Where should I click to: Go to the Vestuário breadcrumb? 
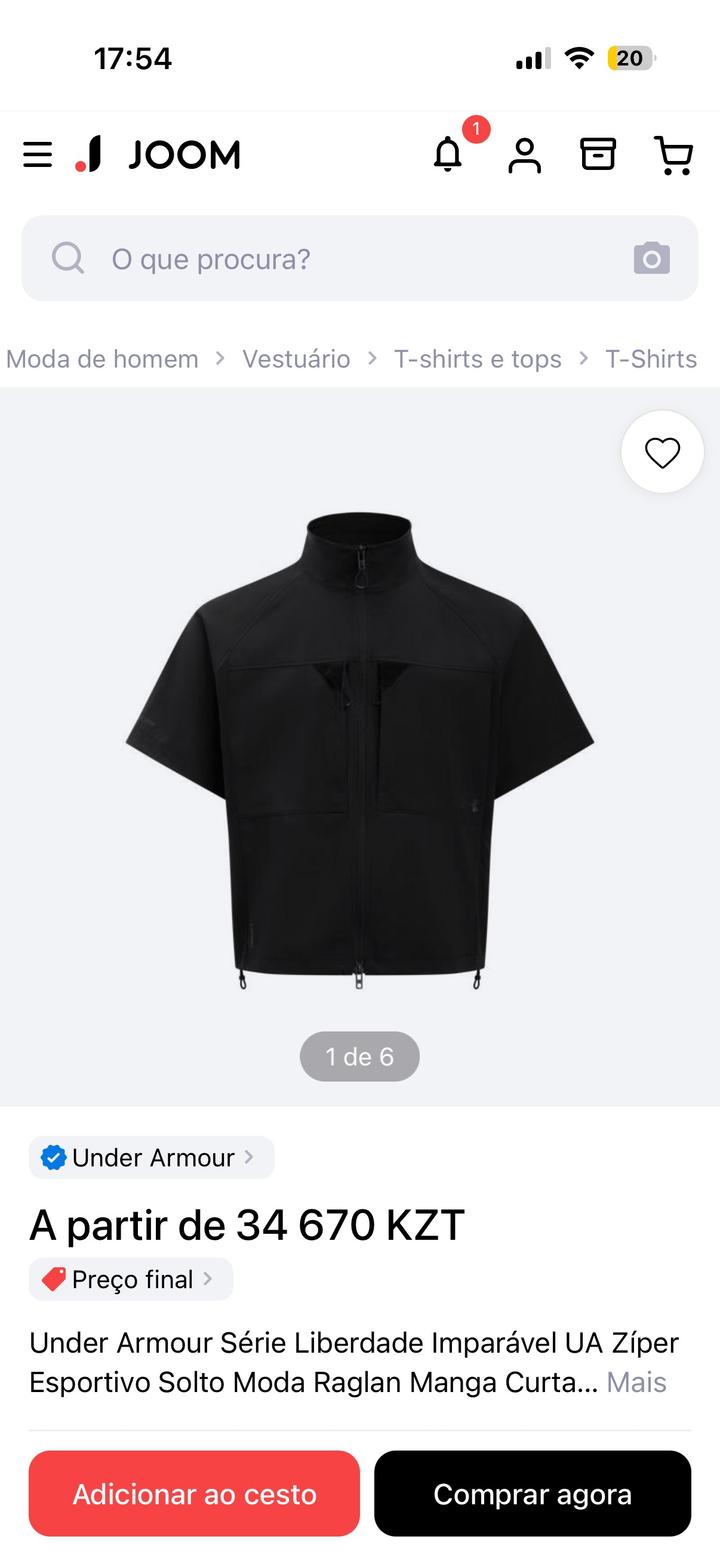296,359
